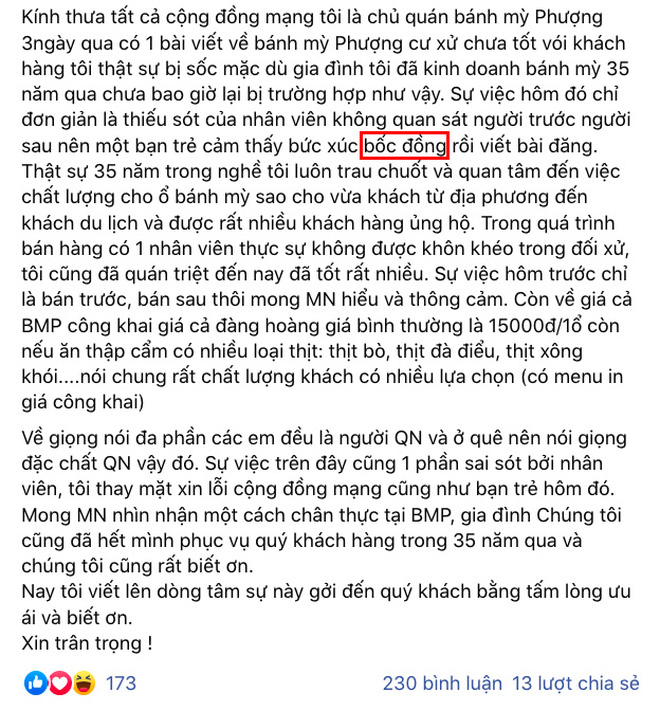
Task: View the 230 bình luận comments
Action: tap(442, 684)
